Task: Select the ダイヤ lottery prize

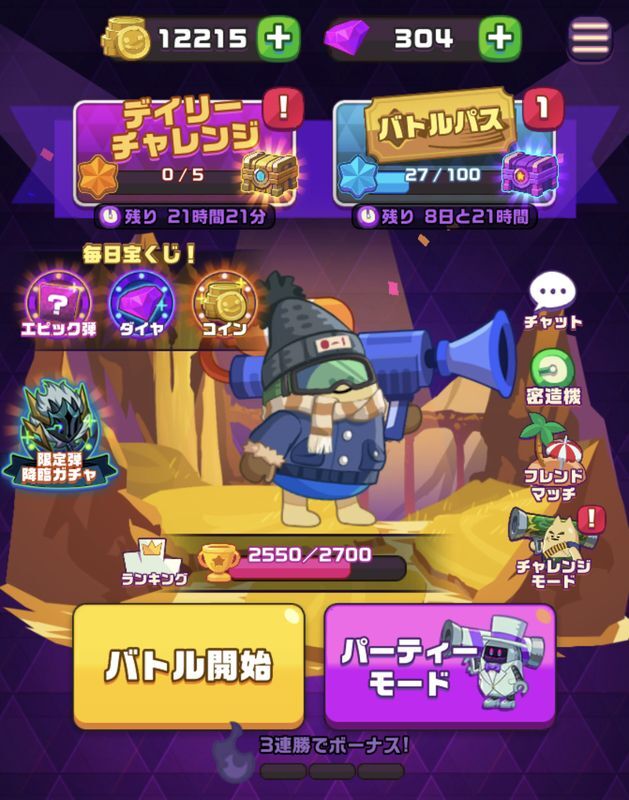Action: [x=140, y=305]
